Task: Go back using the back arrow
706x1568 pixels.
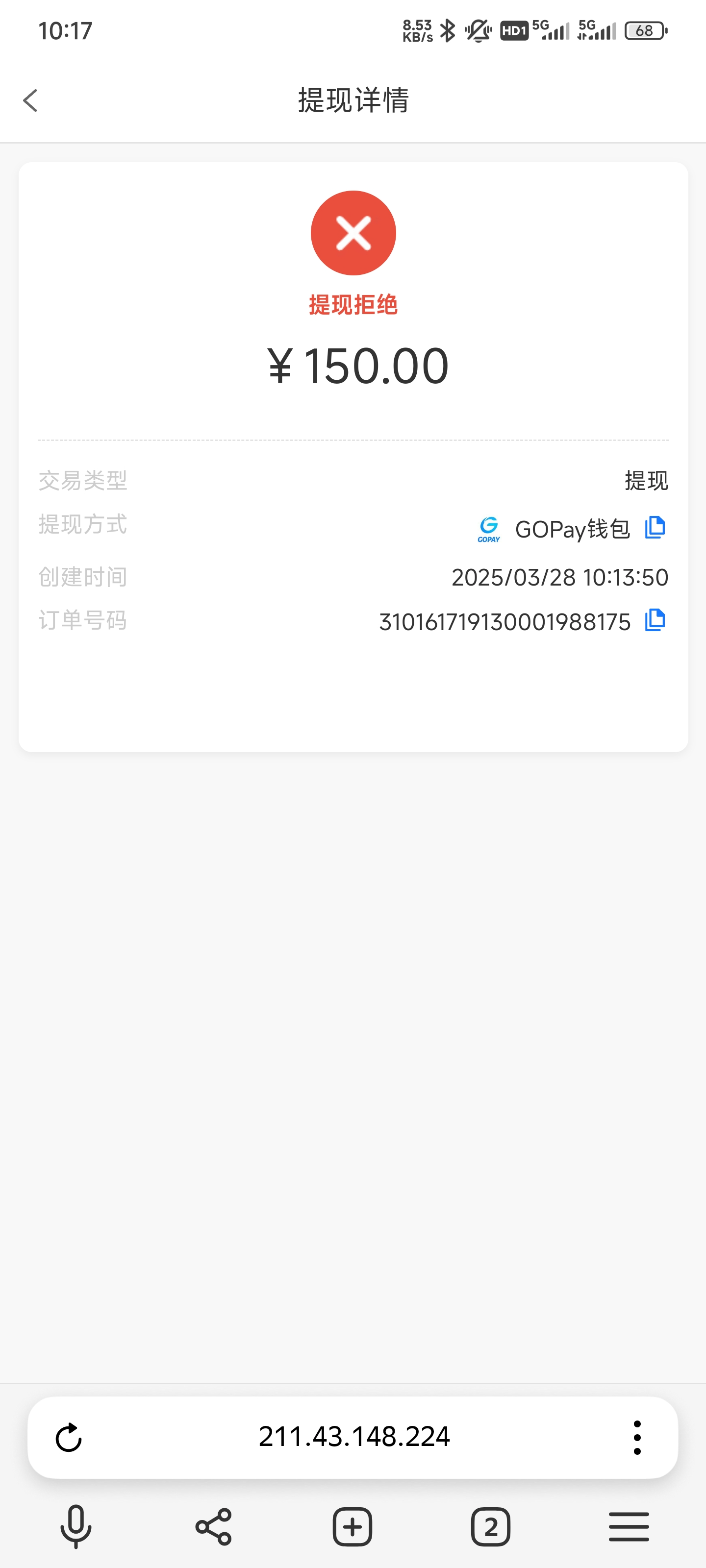Action: (x=30, y=100)
